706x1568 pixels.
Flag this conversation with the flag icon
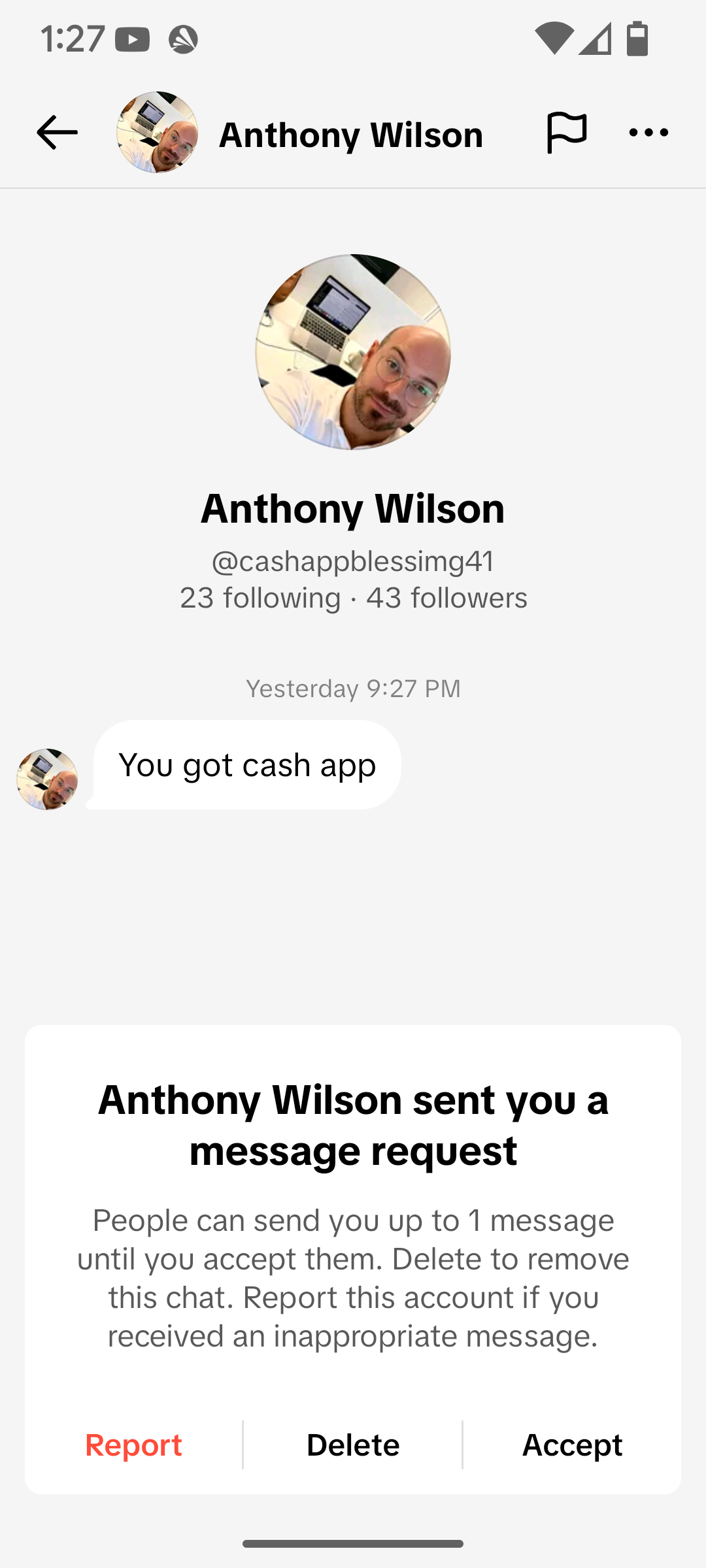coord(566,133)
